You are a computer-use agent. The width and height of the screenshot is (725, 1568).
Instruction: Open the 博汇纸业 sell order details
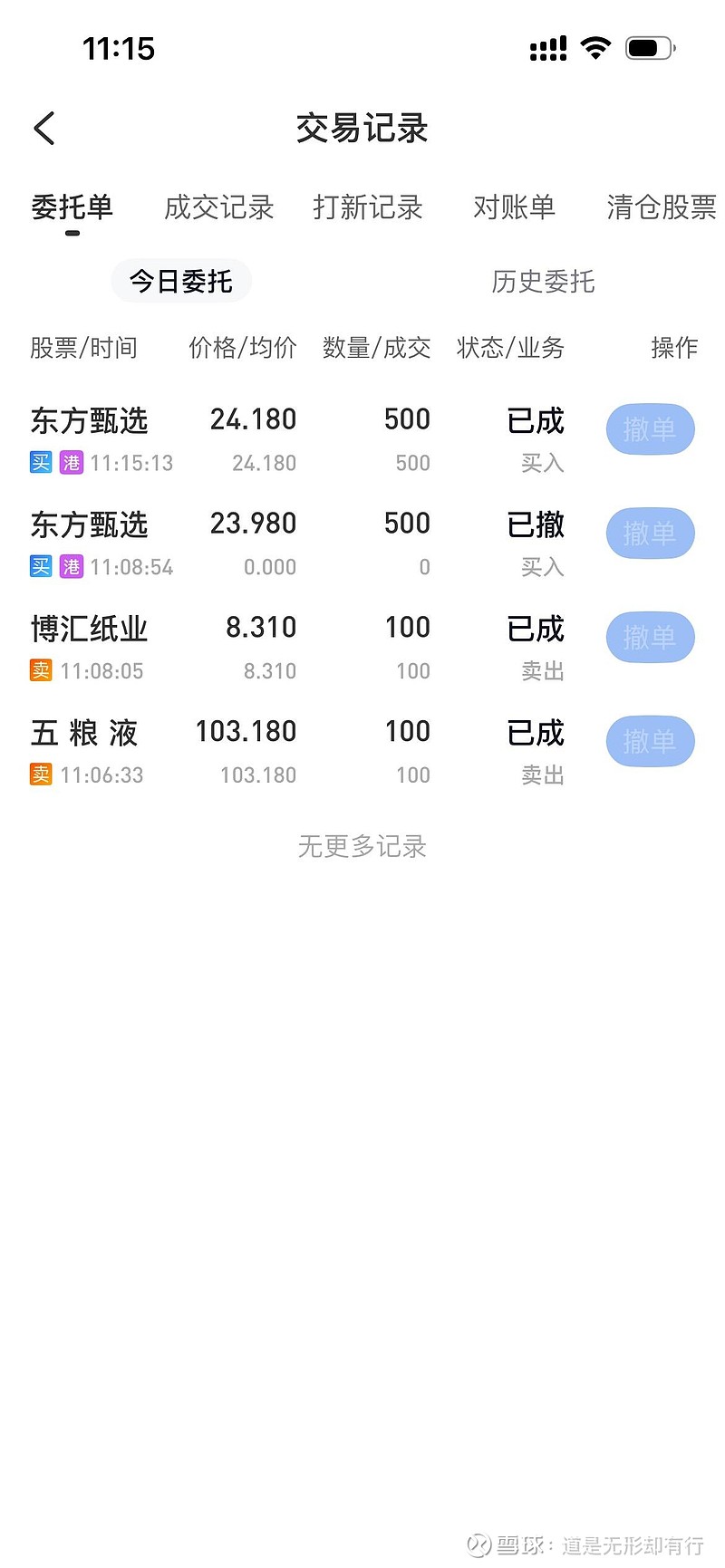[x=89, y=630]
